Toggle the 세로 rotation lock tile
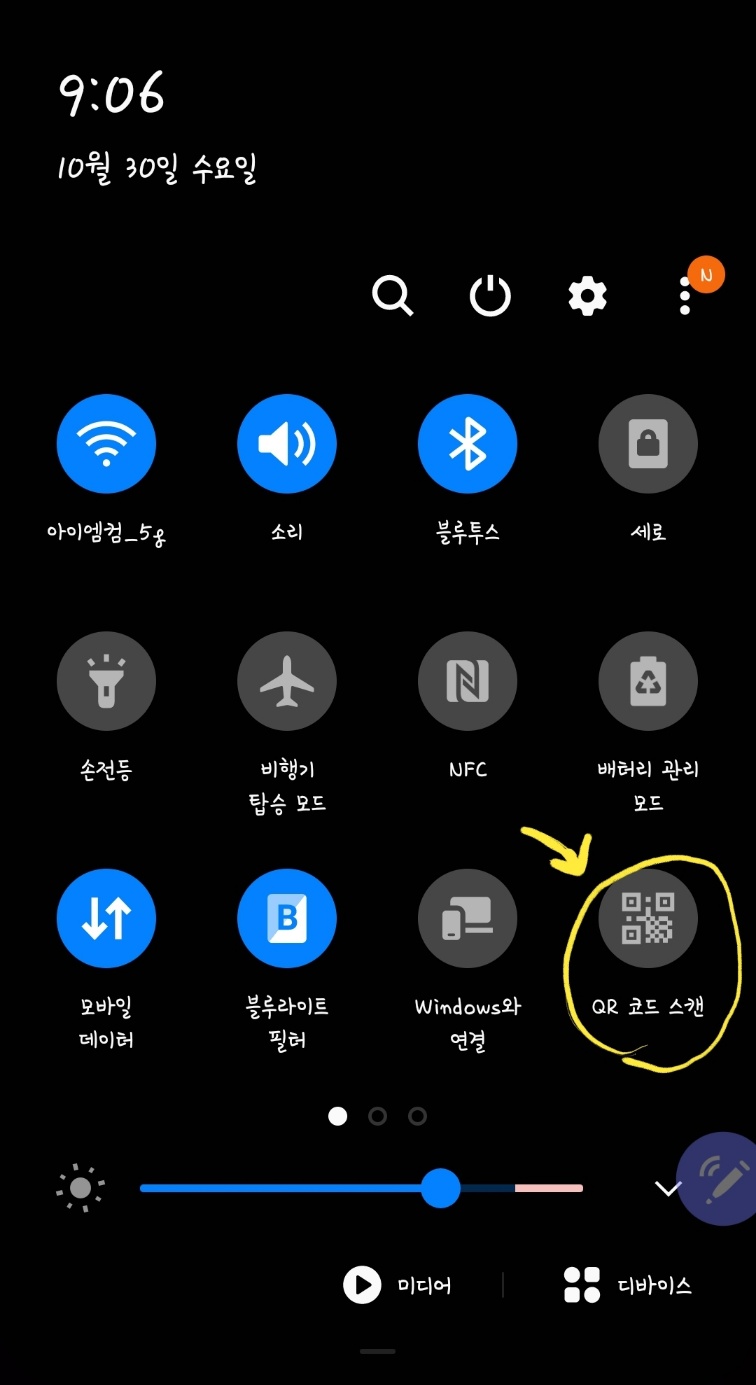The width and height of the screenshot is (756, 1385). point(648,444)
